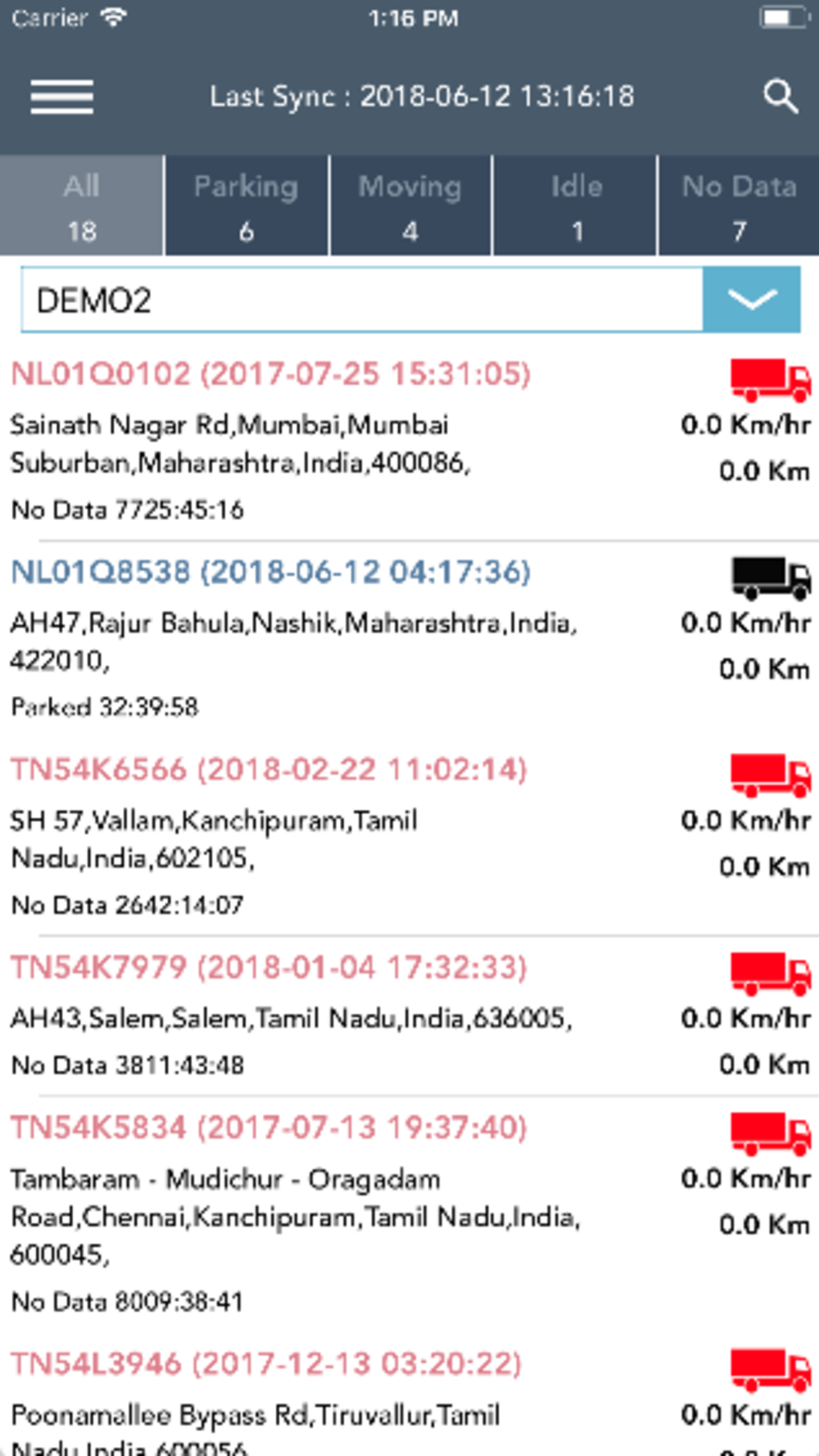This screenshot has height=1456, width=819.
Task: Open vehicle NL01Q8538 details
Action: point(409,639)
